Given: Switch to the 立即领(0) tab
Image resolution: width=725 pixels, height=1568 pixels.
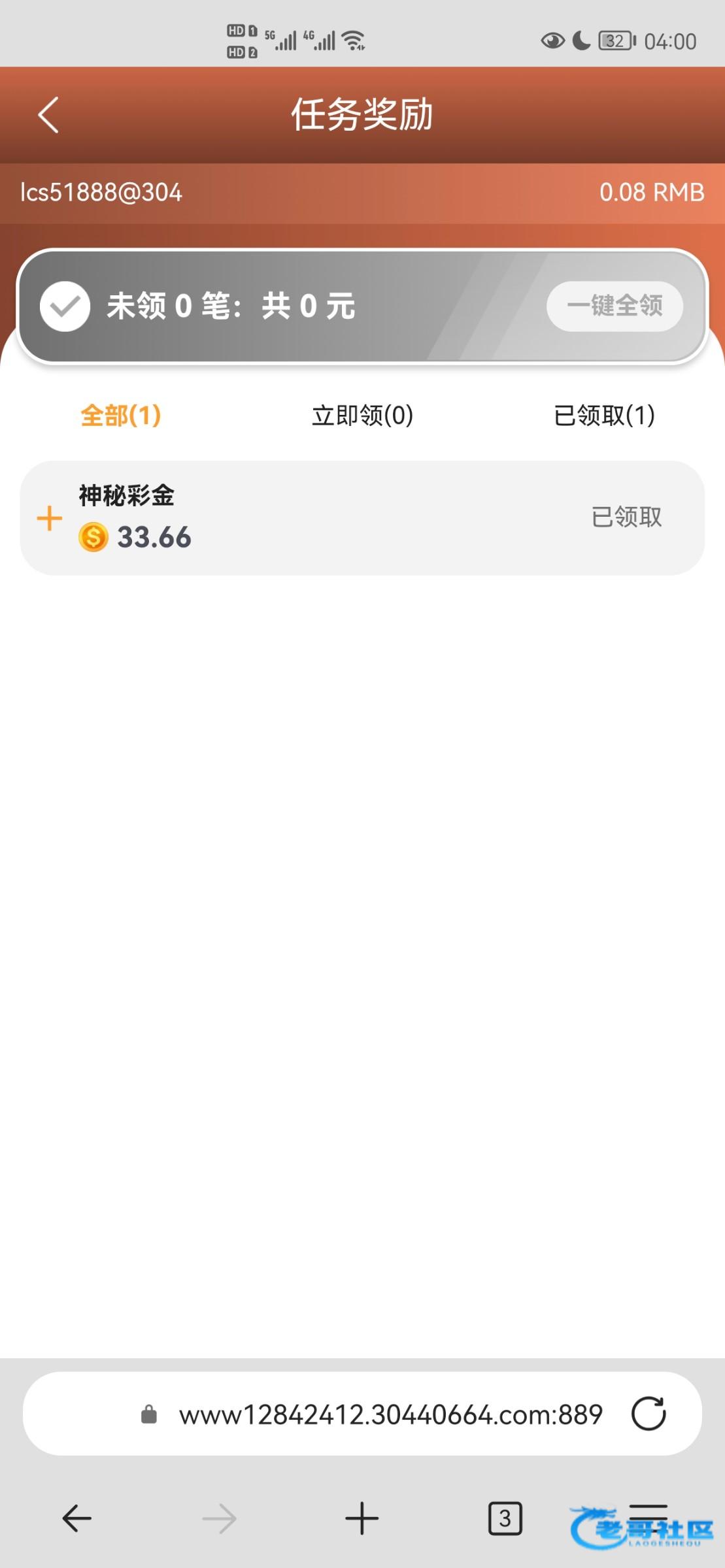Looking at the screenshot, I should click(x=362, y=416).
